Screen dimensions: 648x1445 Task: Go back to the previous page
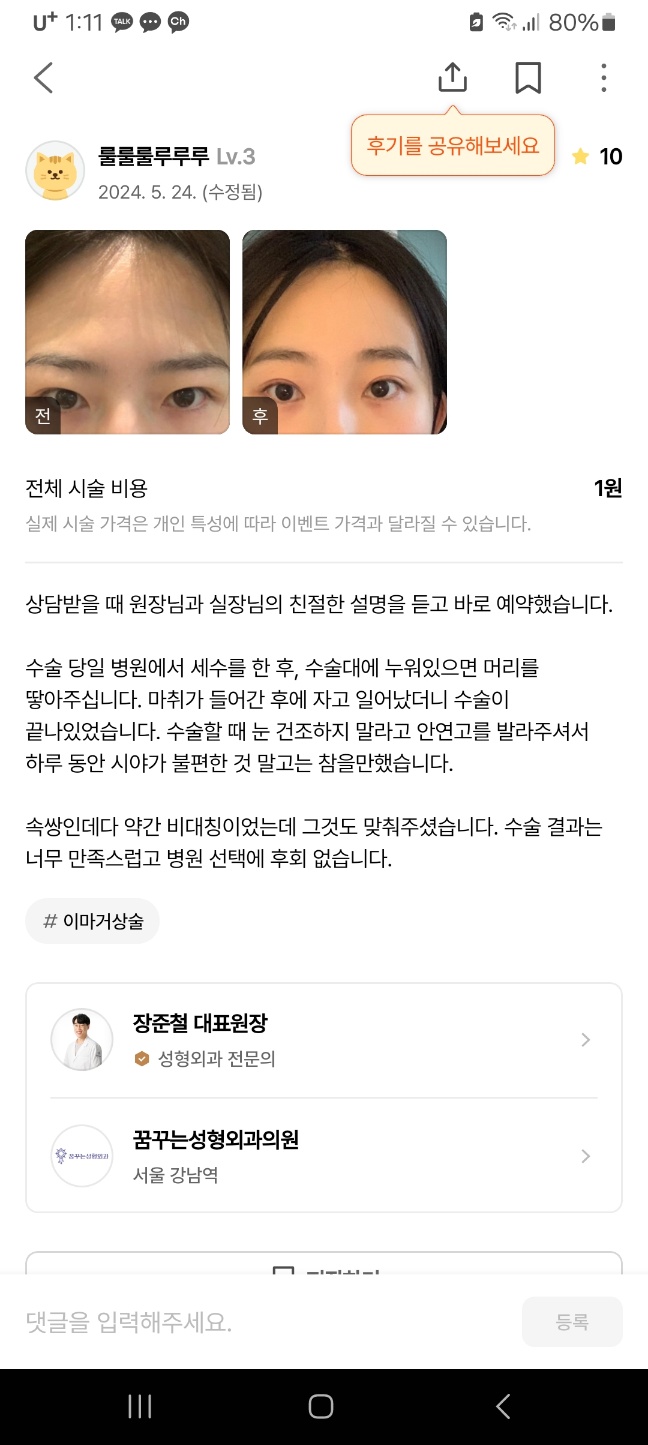[x=43, y=78]
